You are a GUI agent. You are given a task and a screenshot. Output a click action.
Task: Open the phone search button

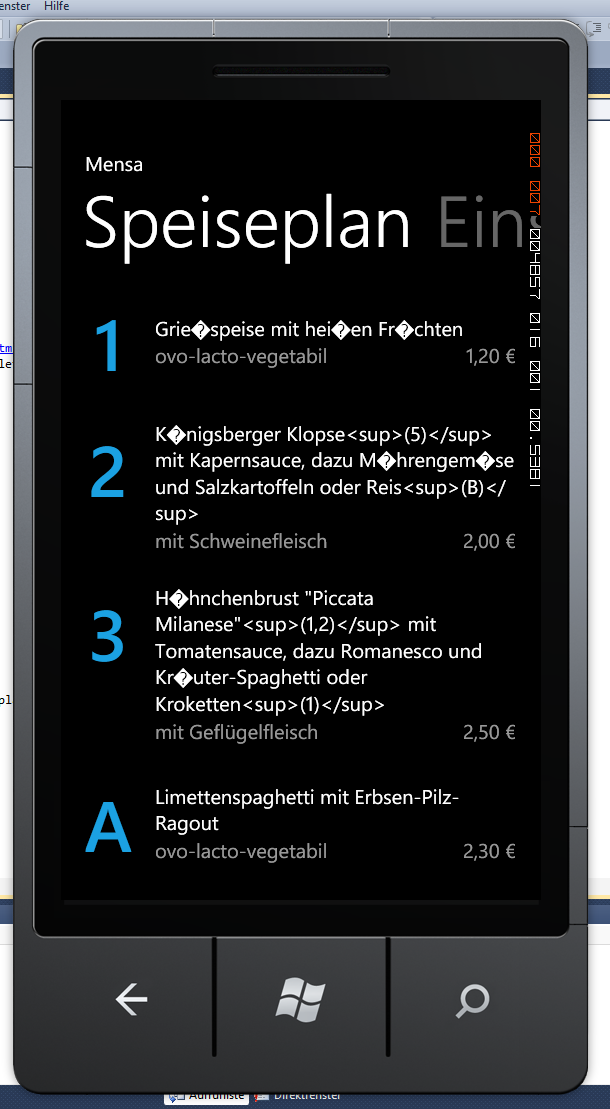(x=472, y=999)
